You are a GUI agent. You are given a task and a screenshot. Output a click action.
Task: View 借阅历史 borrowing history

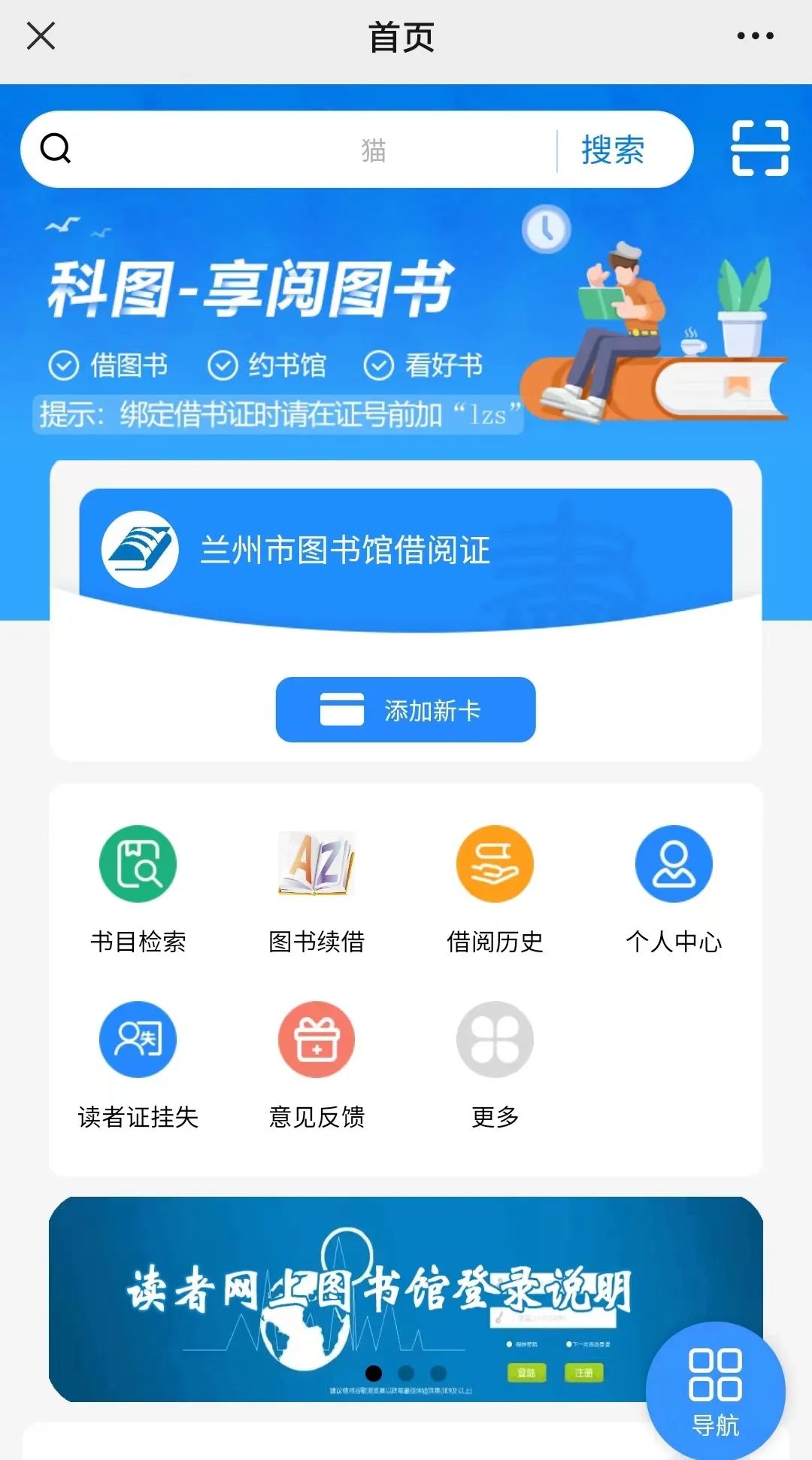(x=495, y=888)
